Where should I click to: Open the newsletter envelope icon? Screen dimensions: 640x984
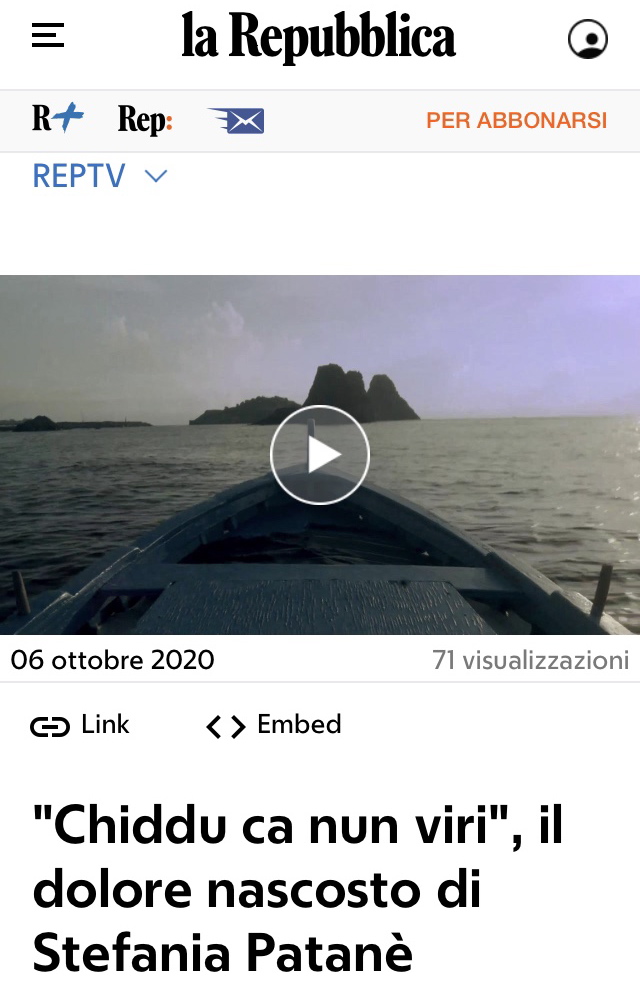[x=237, y=121]
